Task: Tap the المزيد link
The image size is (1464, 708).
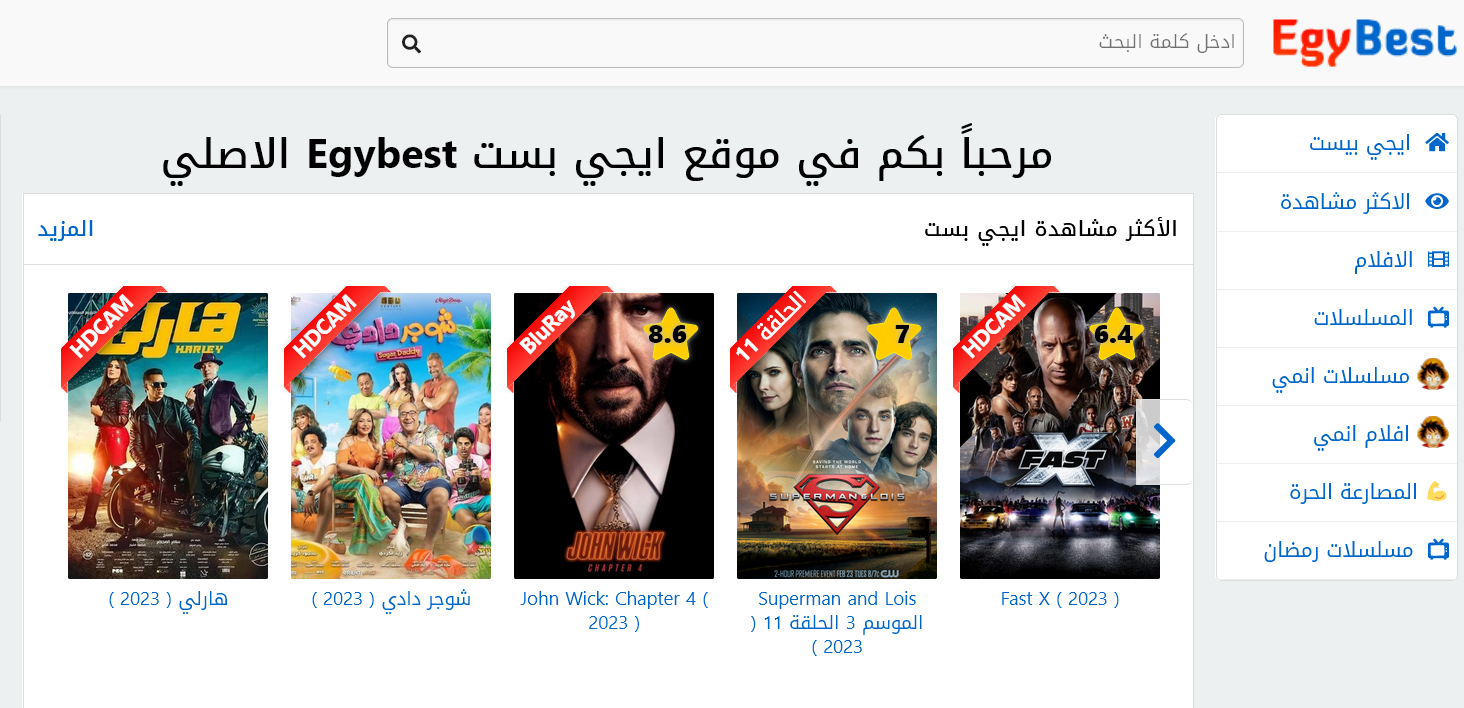Action: 66,228
